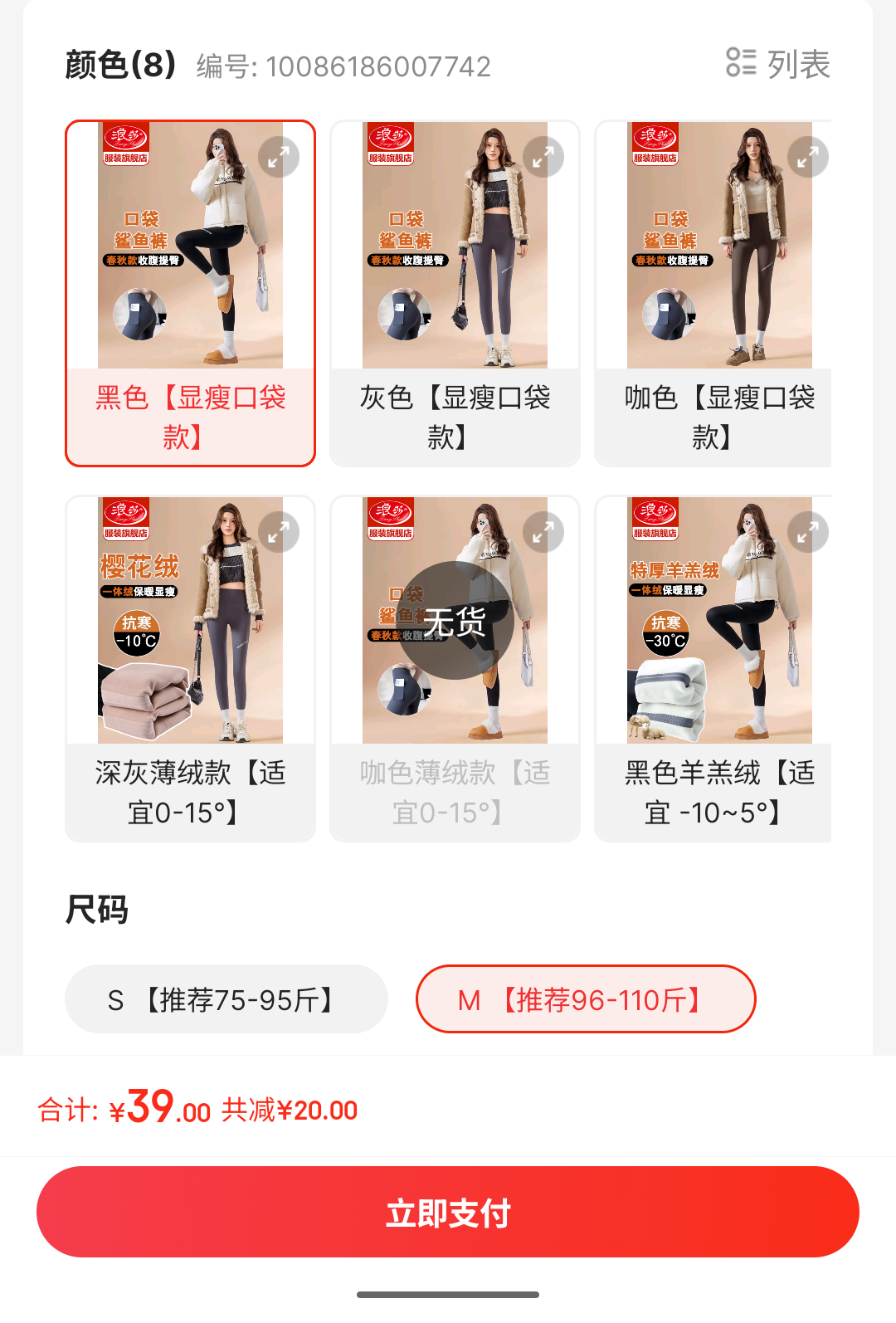
Task: Enlarge the 黑色羊羔绒 image
Action: (x=807, y=532)
